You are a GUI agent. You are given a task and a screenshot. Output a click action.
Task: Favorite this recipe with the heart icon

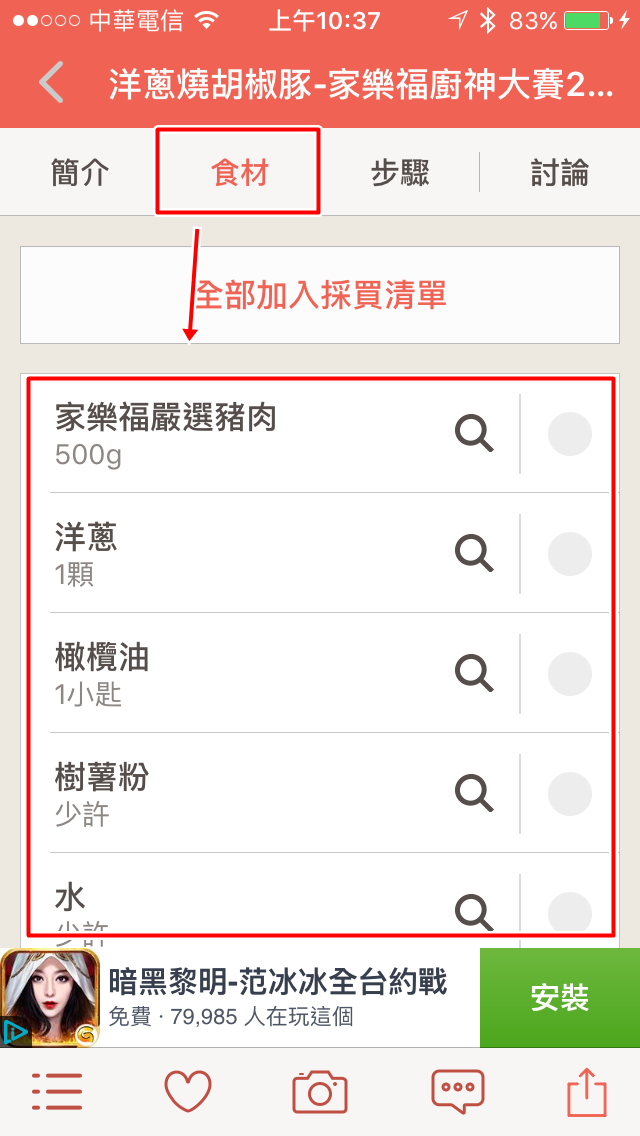click(188, 1092)
